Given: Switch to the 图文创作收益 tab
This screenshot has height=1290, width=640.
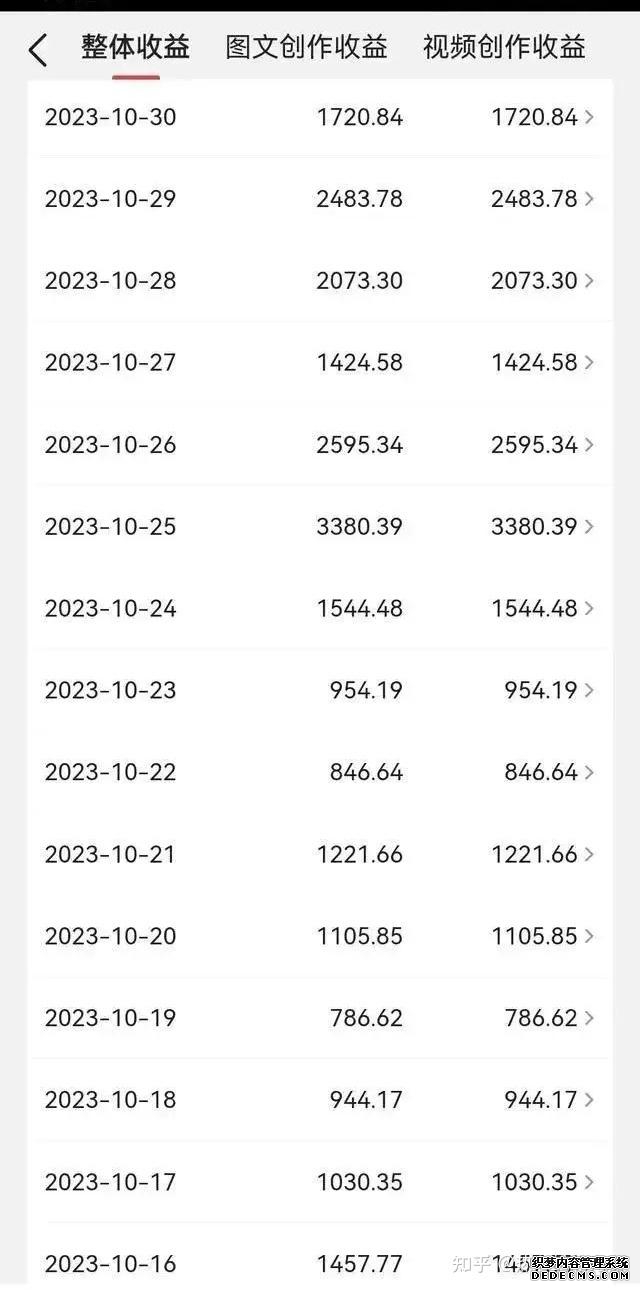Looking at the screenshot, I should click(306, 47).
